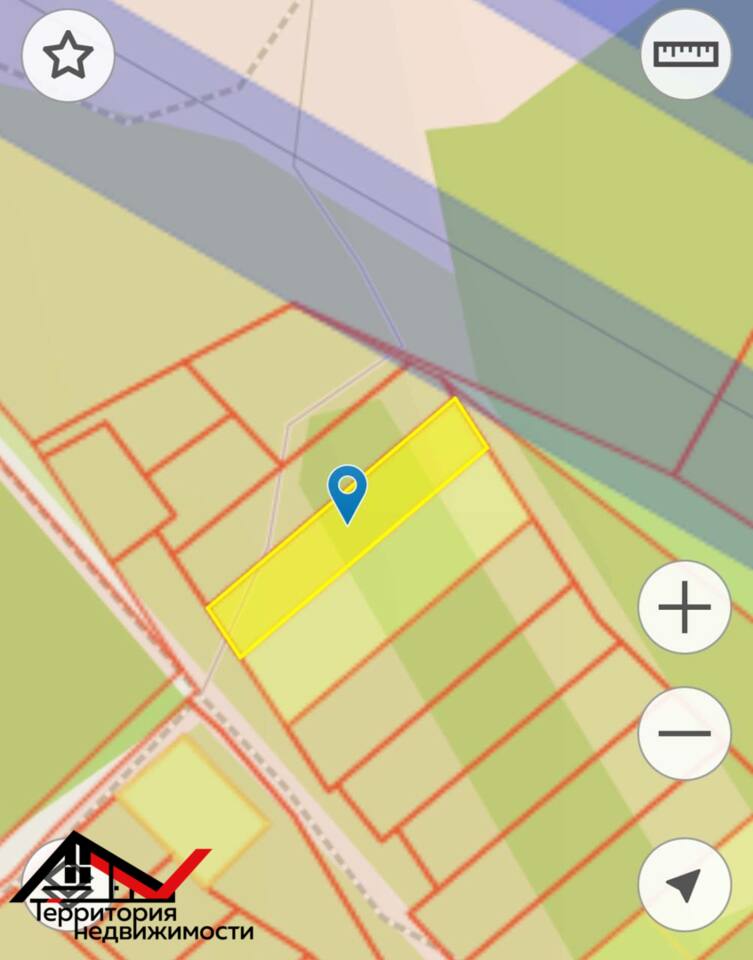Screen dimensions: 753x960
Task: Zoom in with the plus button
Action: tap(685, 607)
